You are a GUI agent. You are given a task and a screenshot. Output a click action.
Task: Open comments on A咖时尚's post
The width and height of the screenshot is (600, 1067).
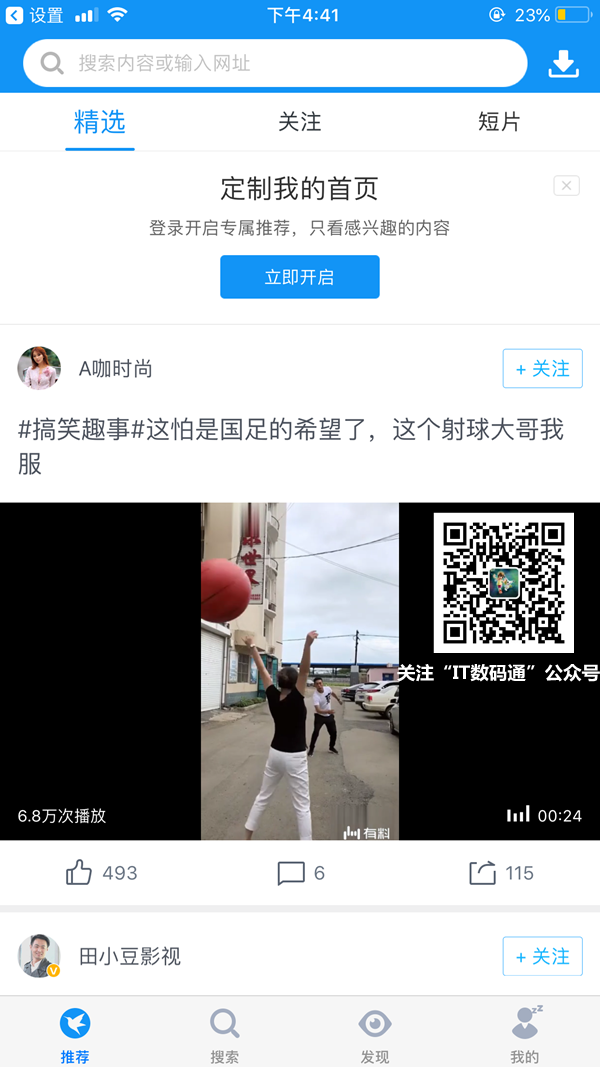tap(300, 873)
